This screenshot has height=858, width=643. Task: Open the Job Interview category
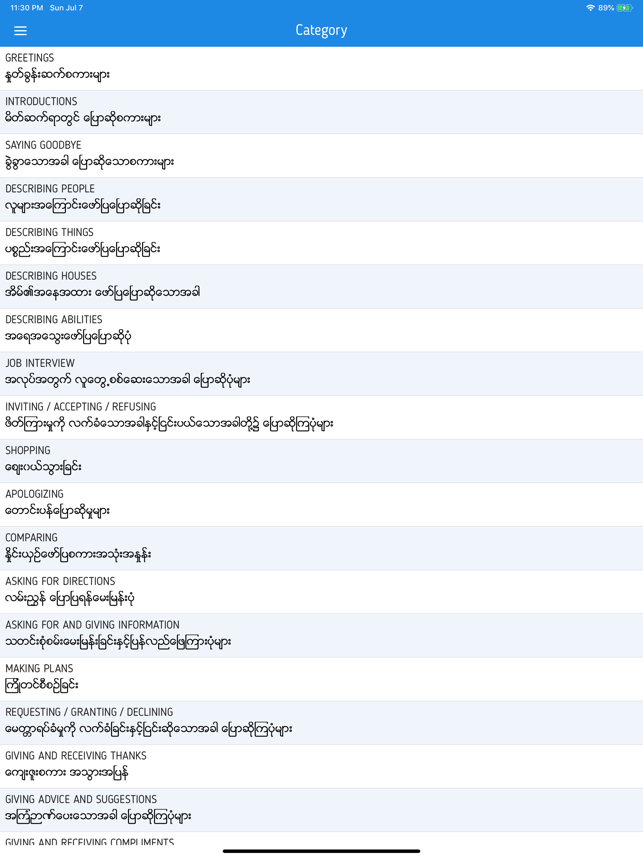pyautogui.click(x=321, y=372)
